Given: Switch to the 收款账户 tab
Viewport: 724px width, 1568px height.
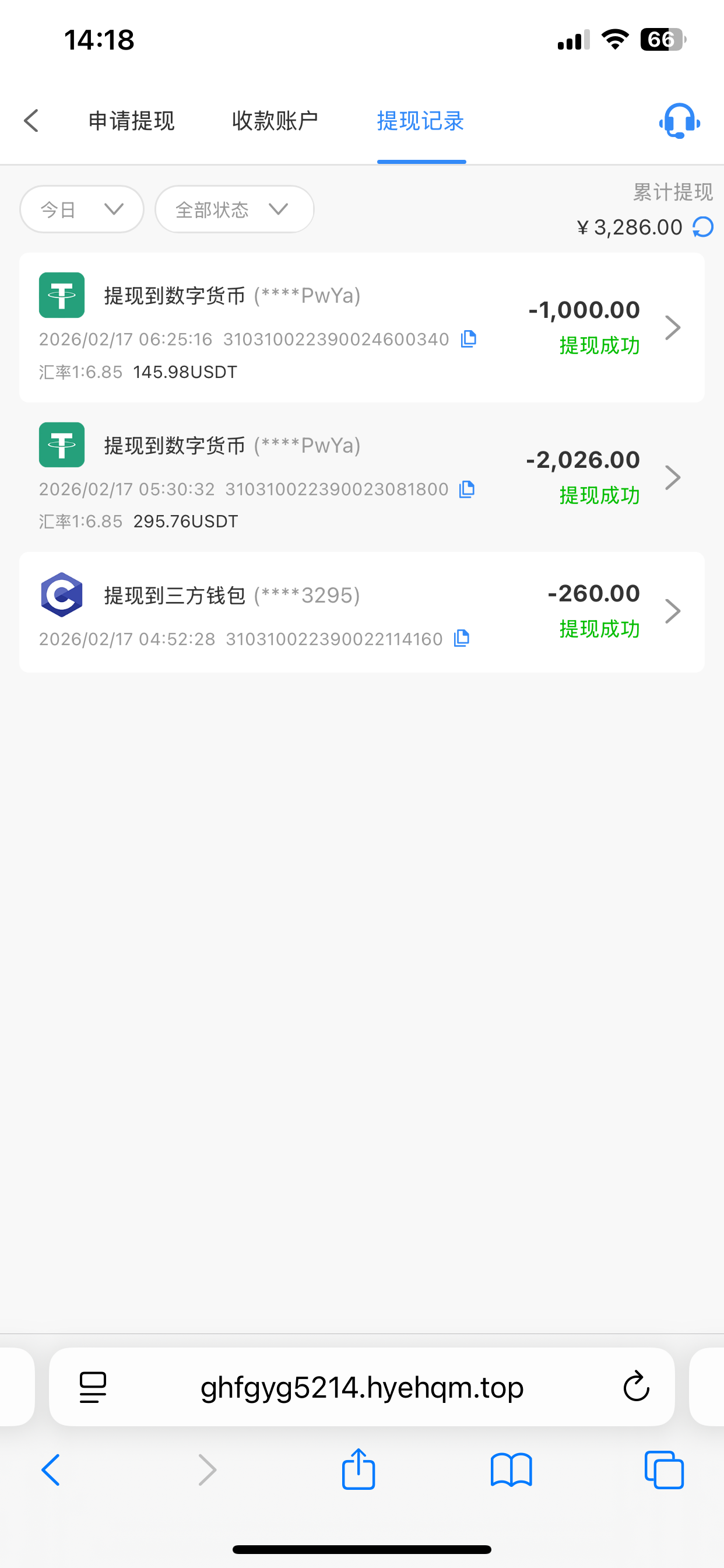Looking at the screenshot, I should (275, 121).
